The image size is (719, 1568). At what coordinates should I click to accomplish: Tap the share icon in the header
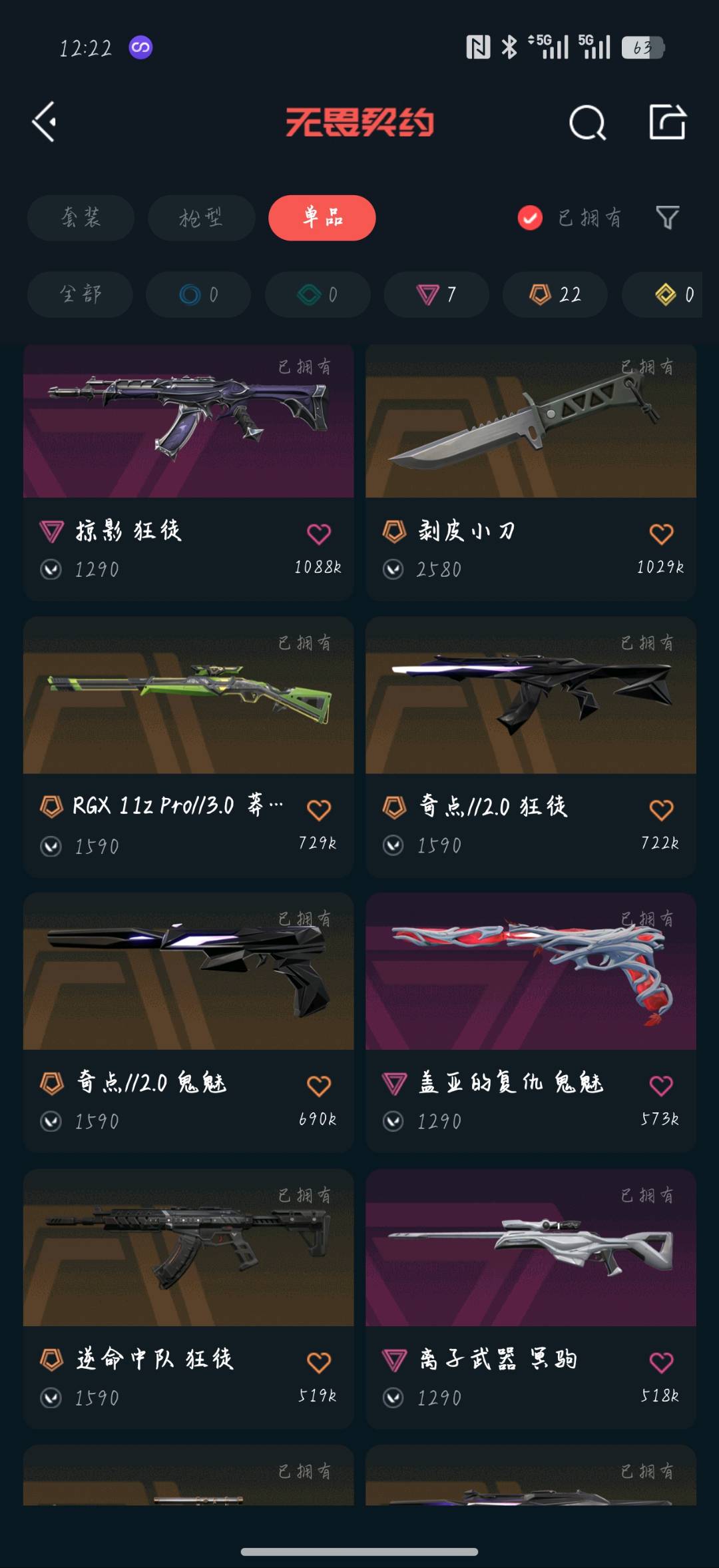click(667, 122)
